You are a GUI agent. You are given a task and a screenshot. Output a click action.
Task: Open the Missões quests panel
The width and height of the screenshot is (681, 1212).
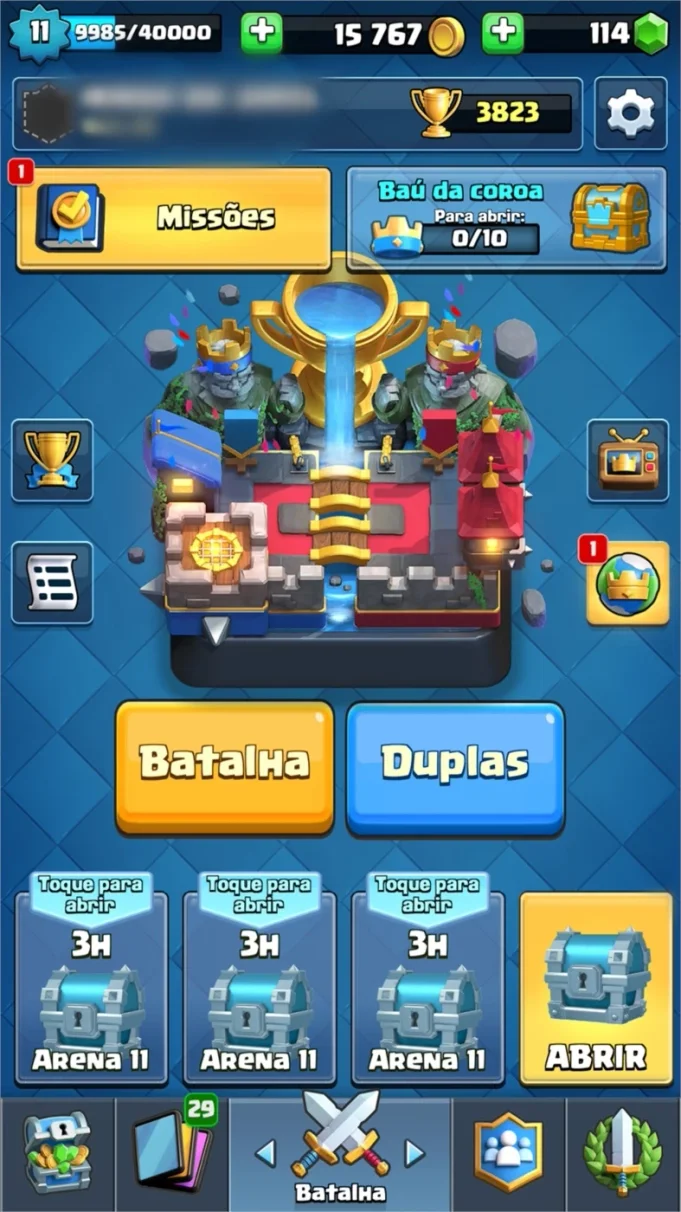click(173, 218)
